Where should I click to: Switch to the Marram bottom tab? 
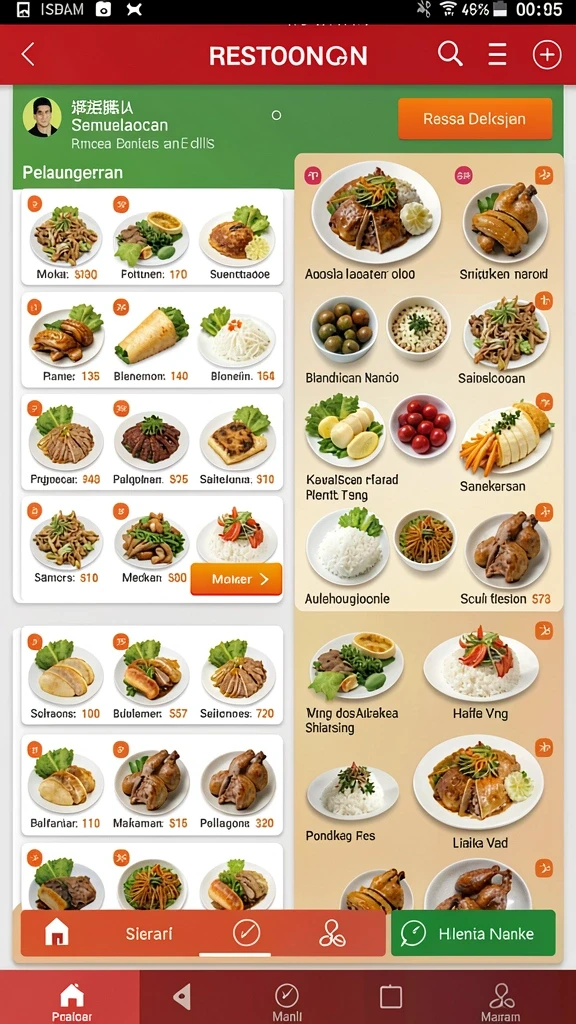[501, 1002]
